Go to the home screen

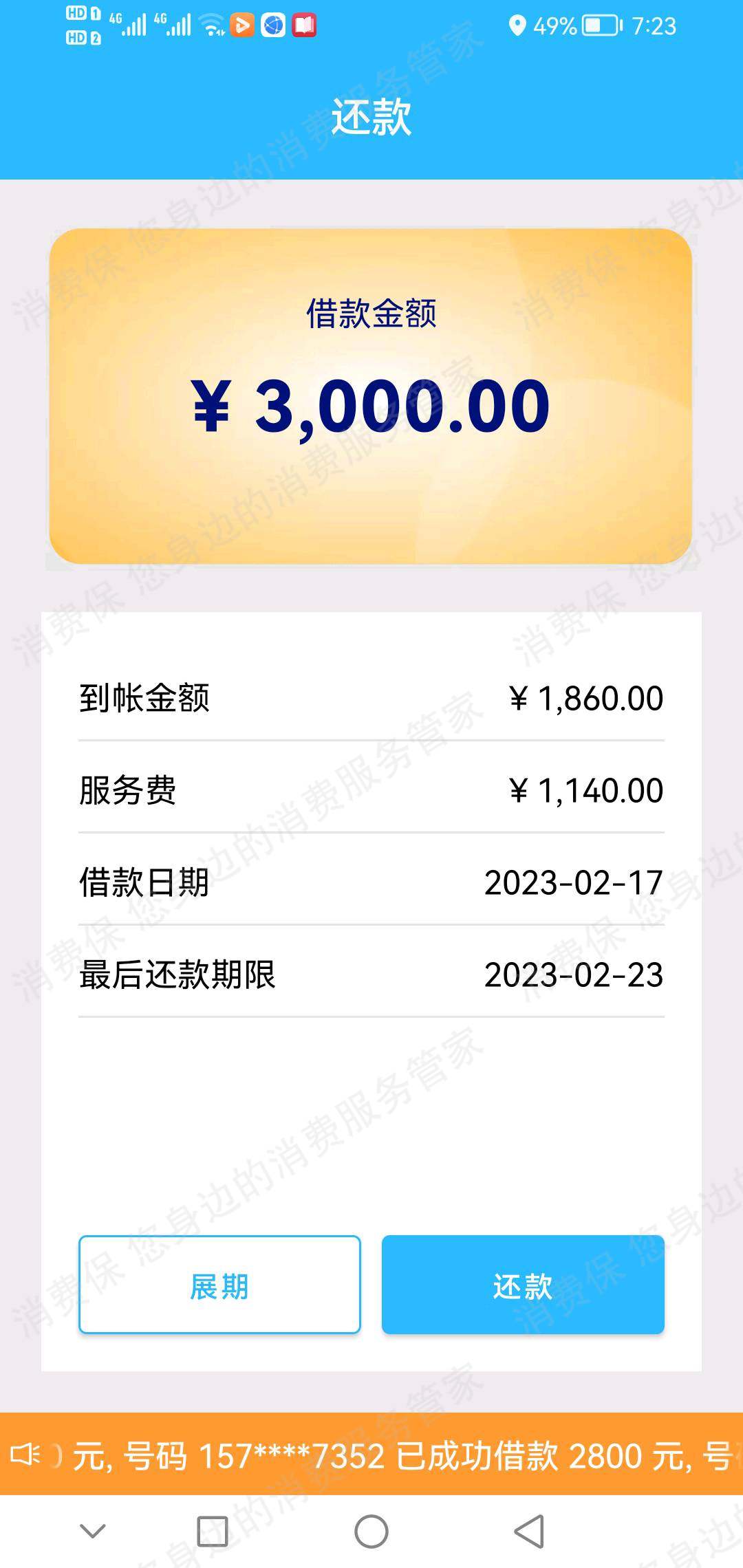pos(371,1531)
